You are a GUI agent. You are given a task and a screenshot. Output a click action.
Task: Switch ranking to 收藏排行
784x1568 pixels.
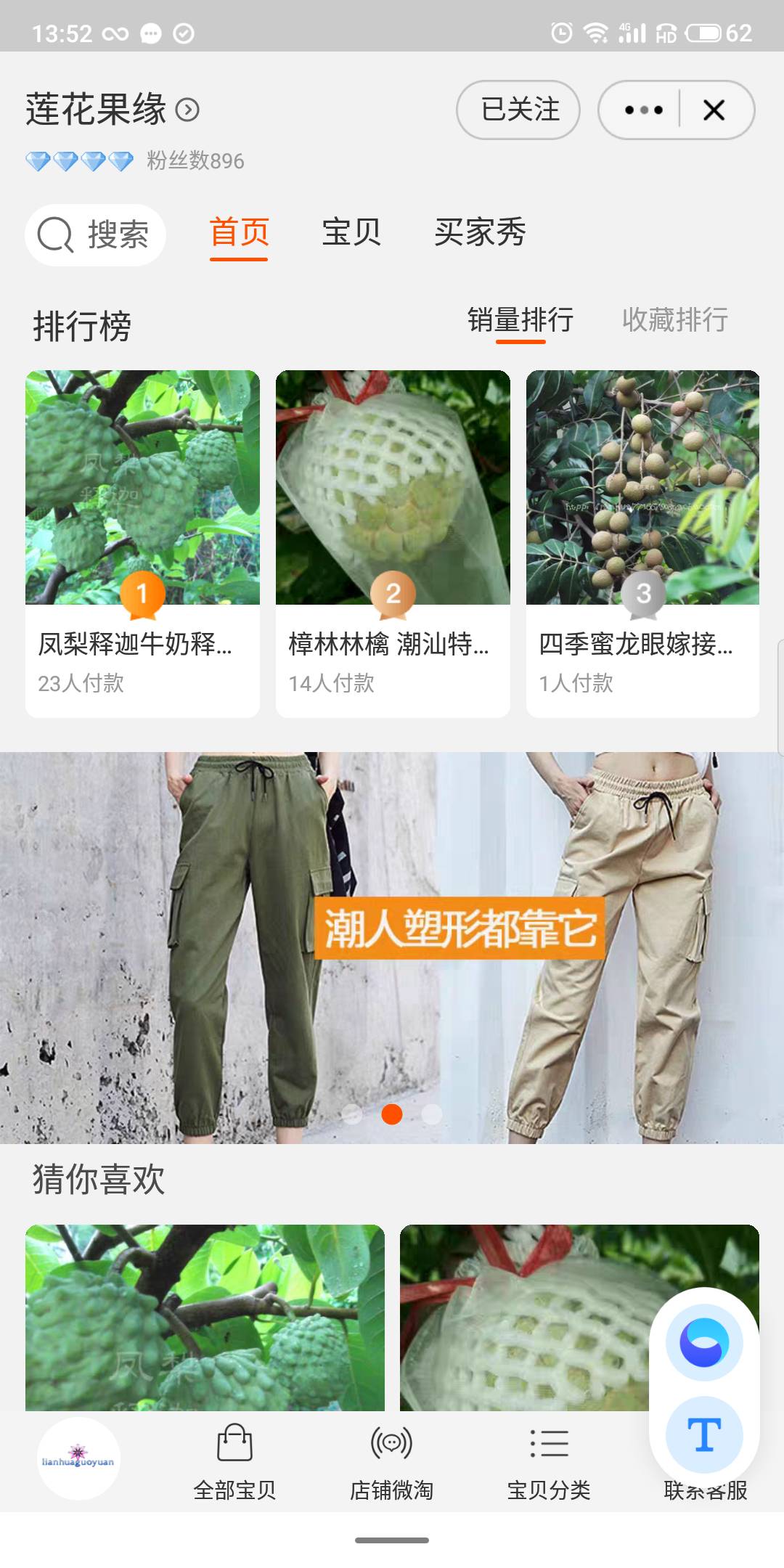(x=675, y=320)
